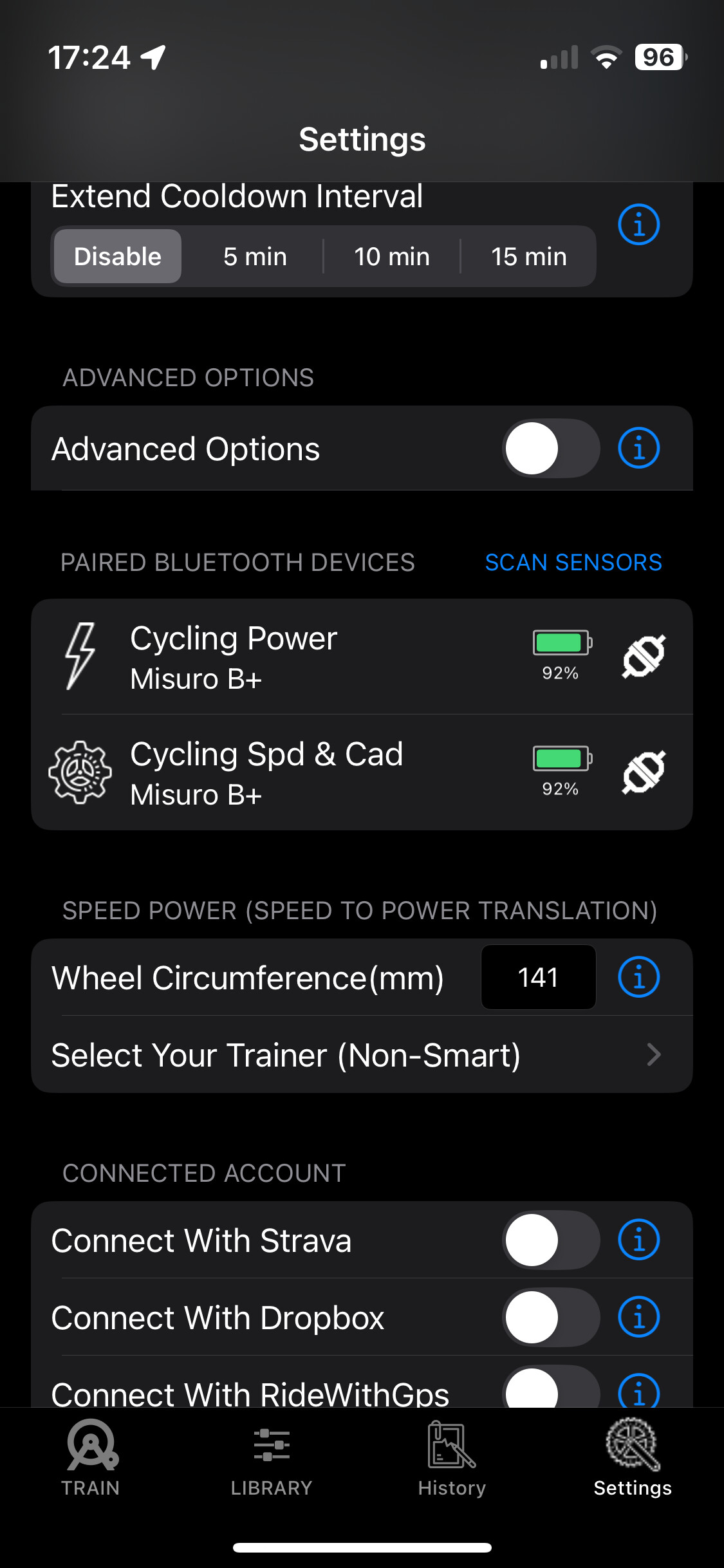Switch to the TRAIN tab
Viewport: 724px width, 1568px height.
click(91, 1459)
